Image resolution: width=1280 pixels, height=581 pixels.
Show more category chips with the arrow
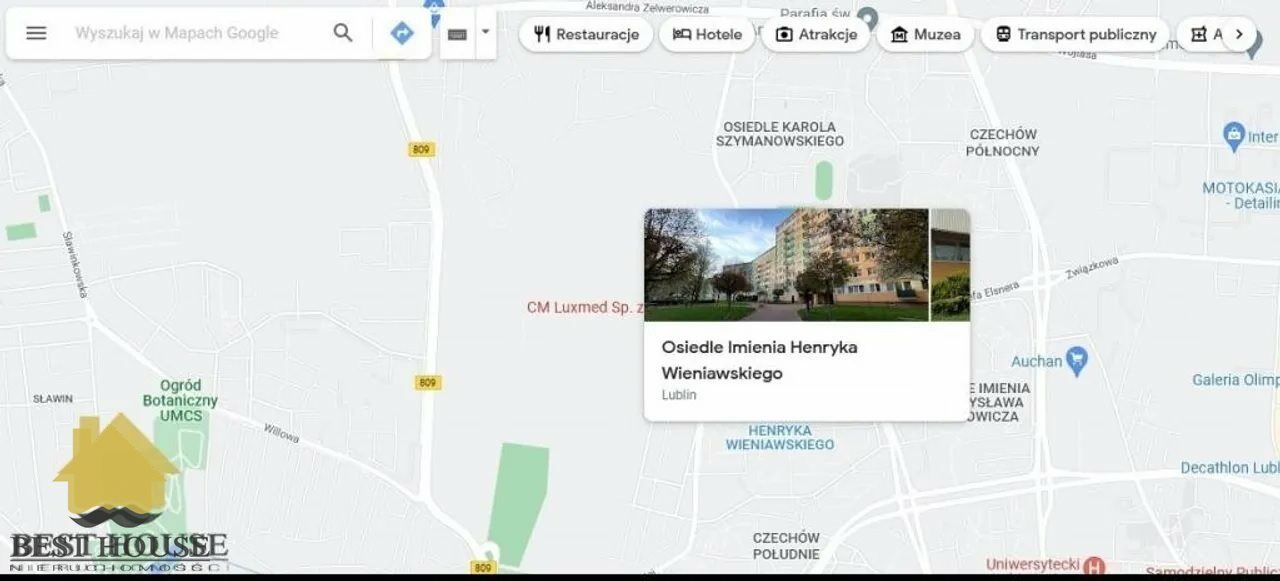click(x=1239, y=34)
